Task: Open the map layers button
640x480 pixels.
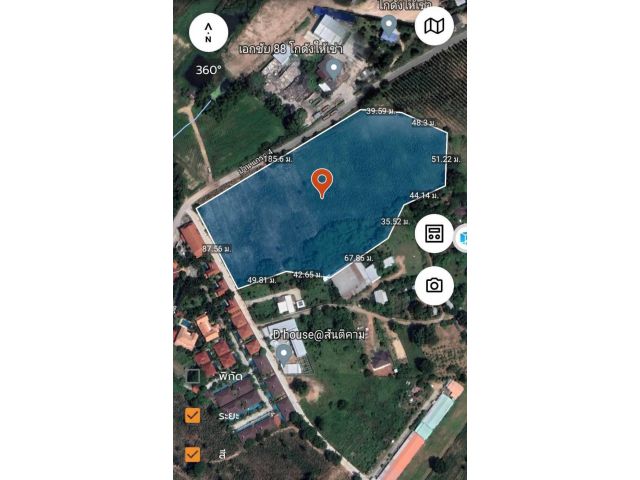Action: point(434,26)
